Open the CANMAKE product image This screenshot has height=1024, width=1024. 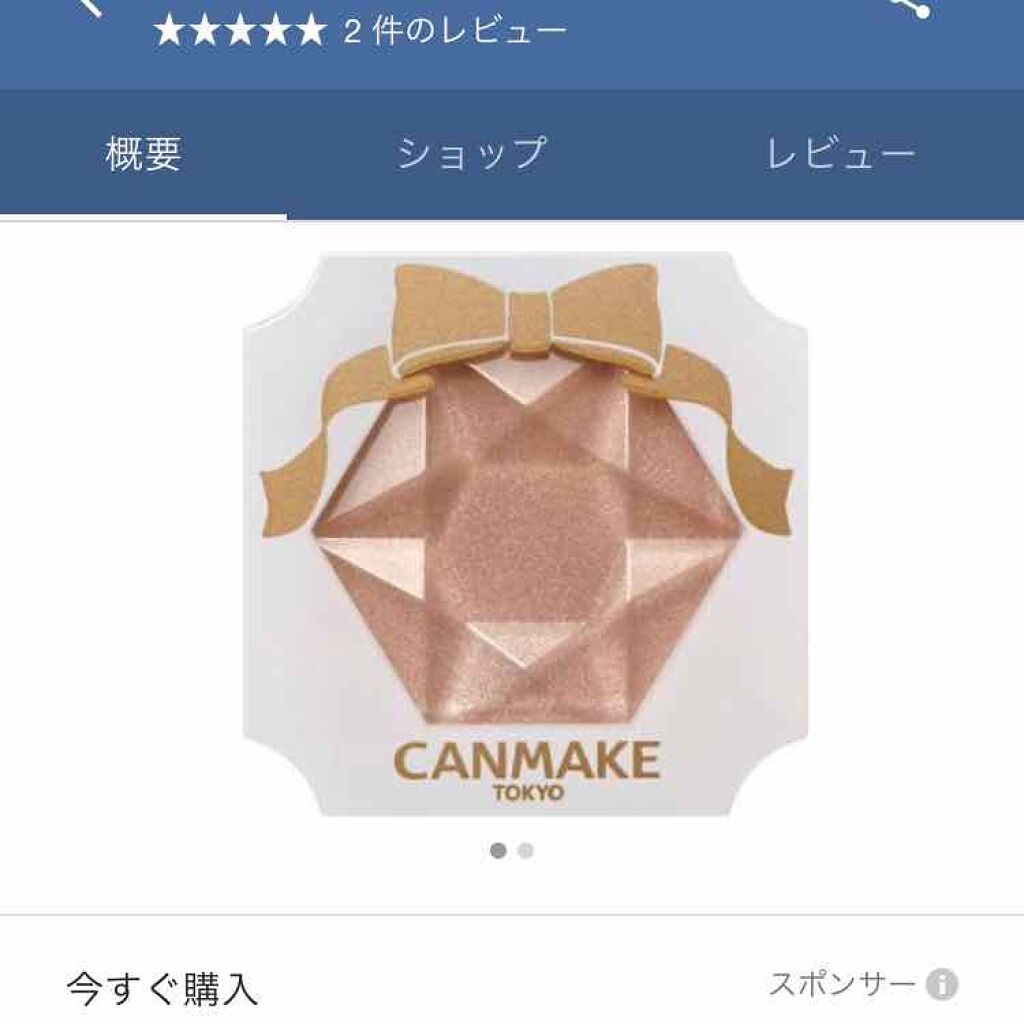(525, 533)
